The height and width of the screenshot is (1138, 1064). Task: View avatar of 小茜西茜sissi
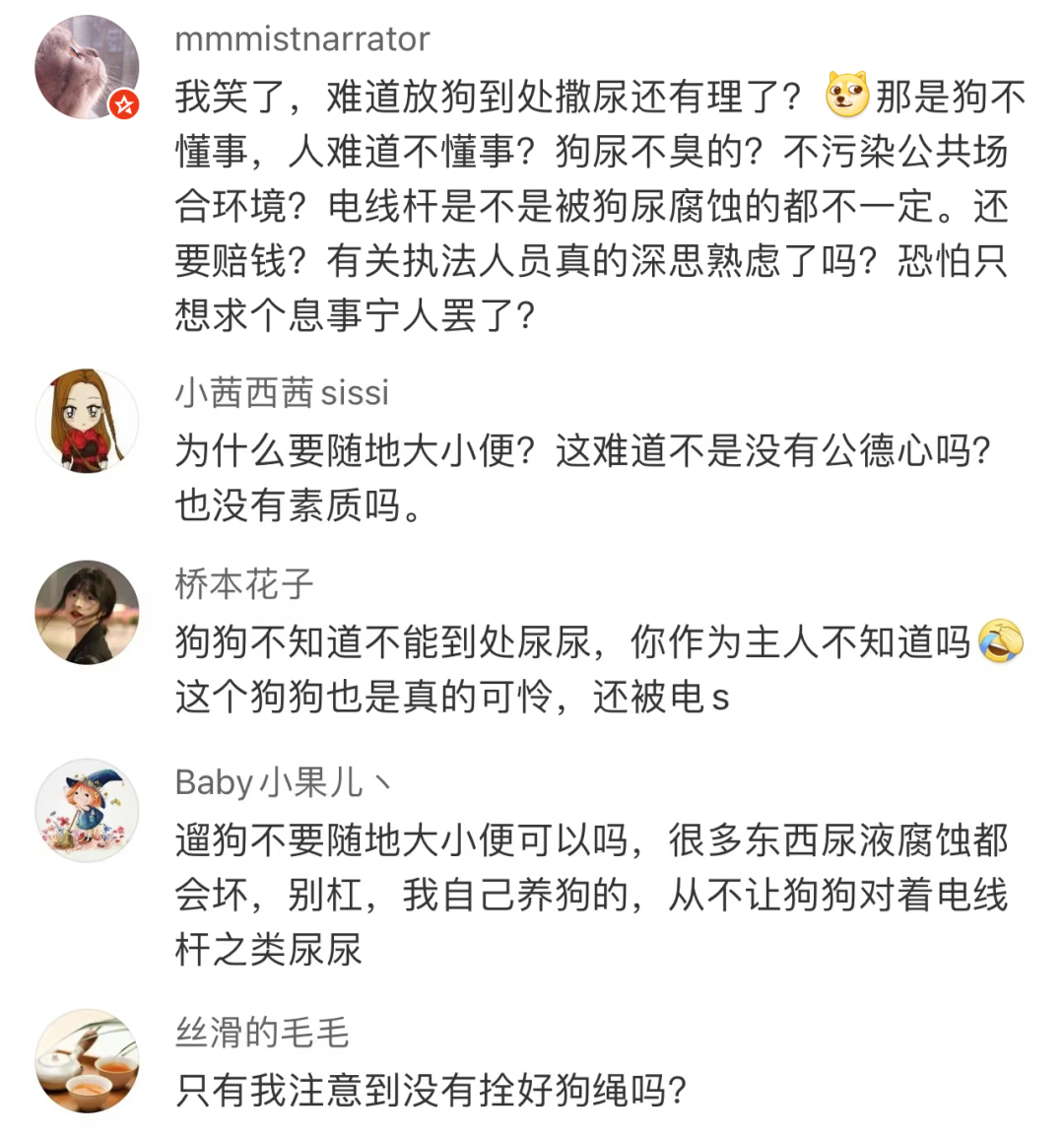pyautogui.click(x=87, y=421)
